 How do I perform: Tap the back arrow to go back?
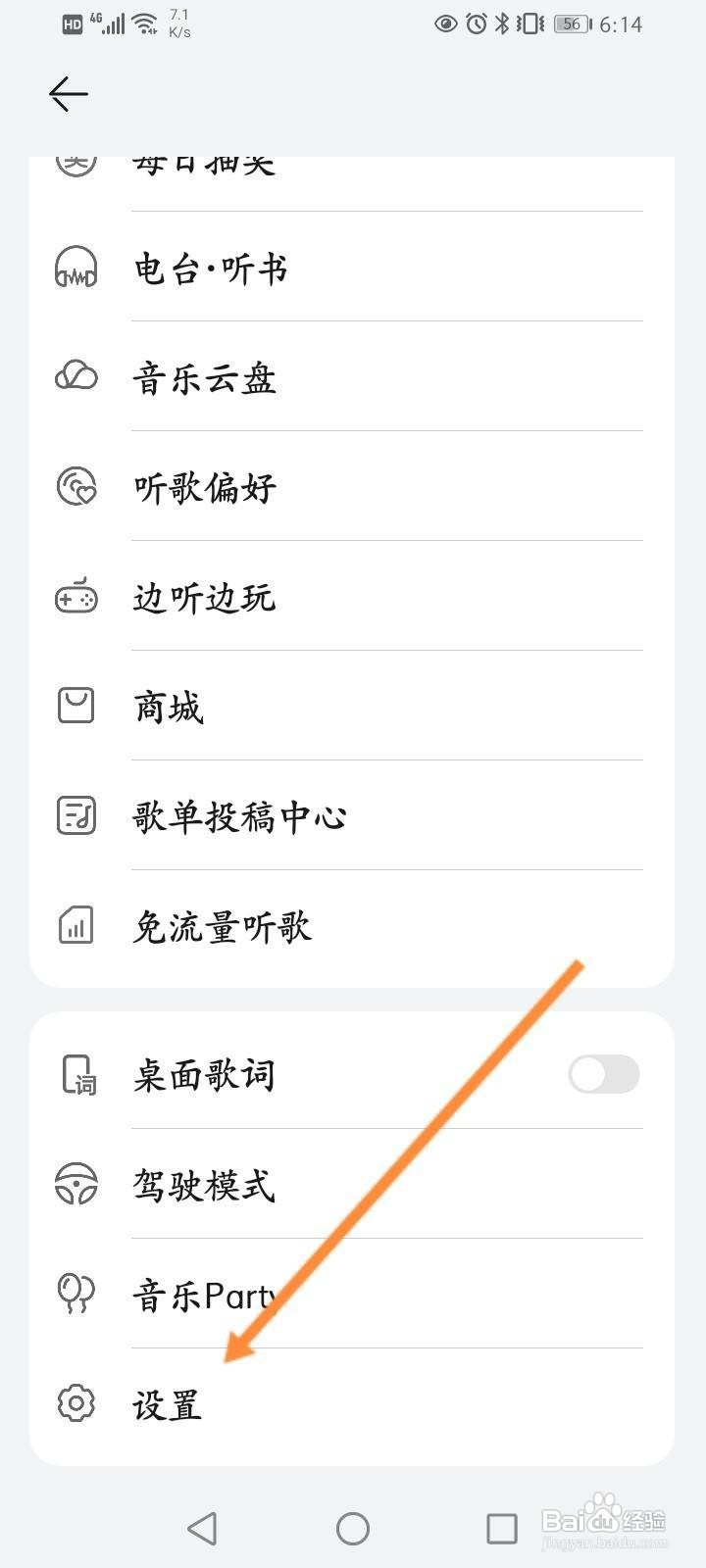coord(67,94)
